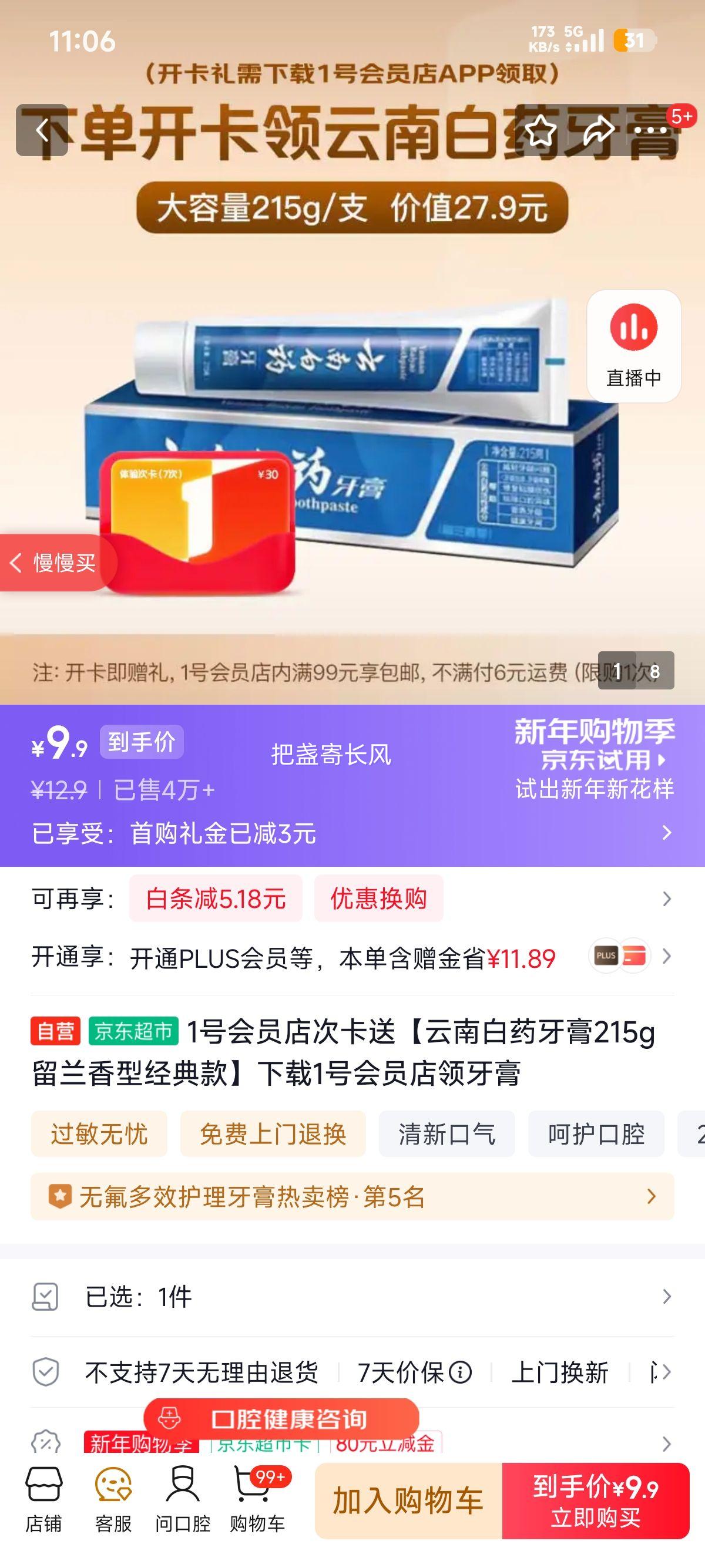Enter the 直播中 live stream
The width and height of the screenshot is (705, 1568).
click(635, 345)
